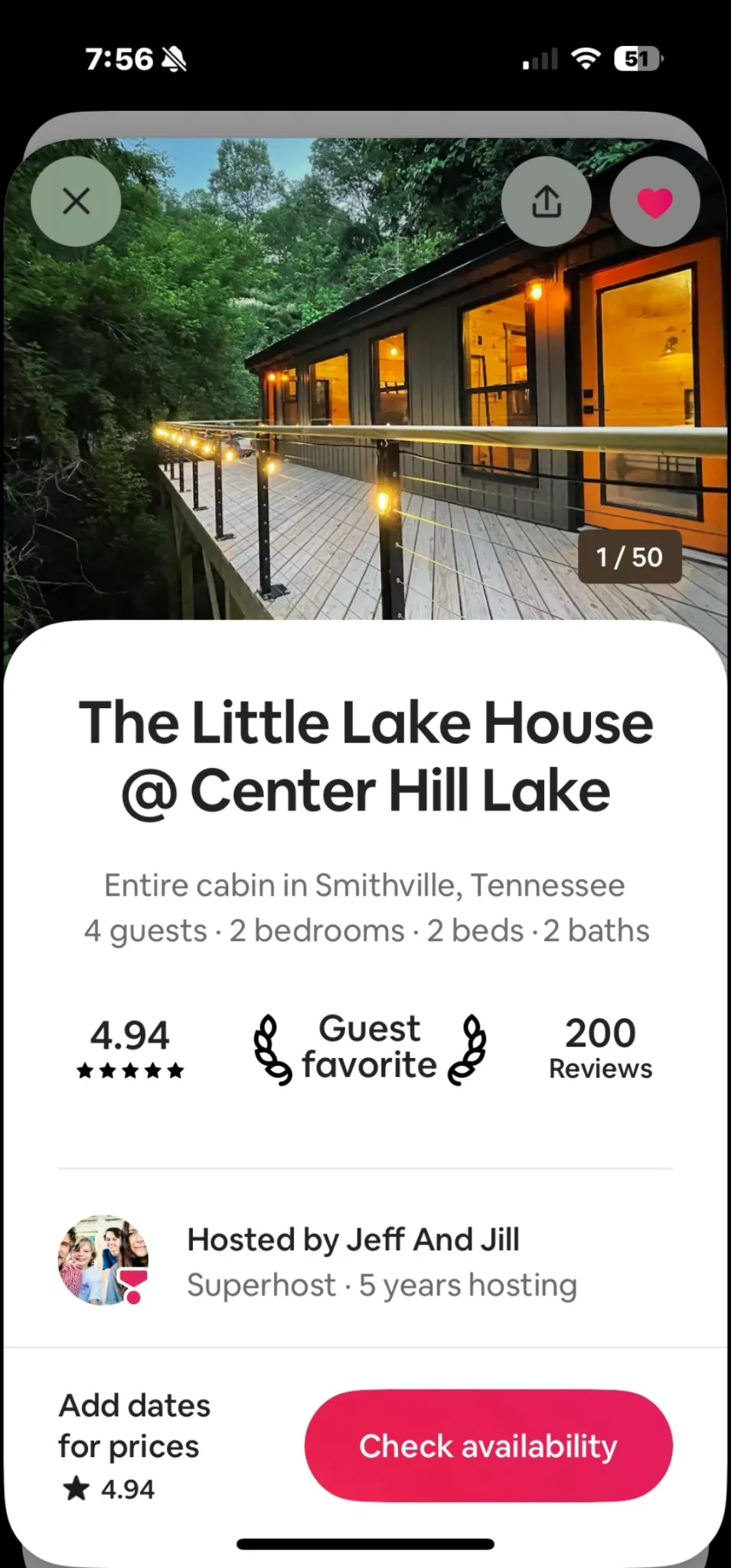View the 200 Reviews

[600, 1047]
